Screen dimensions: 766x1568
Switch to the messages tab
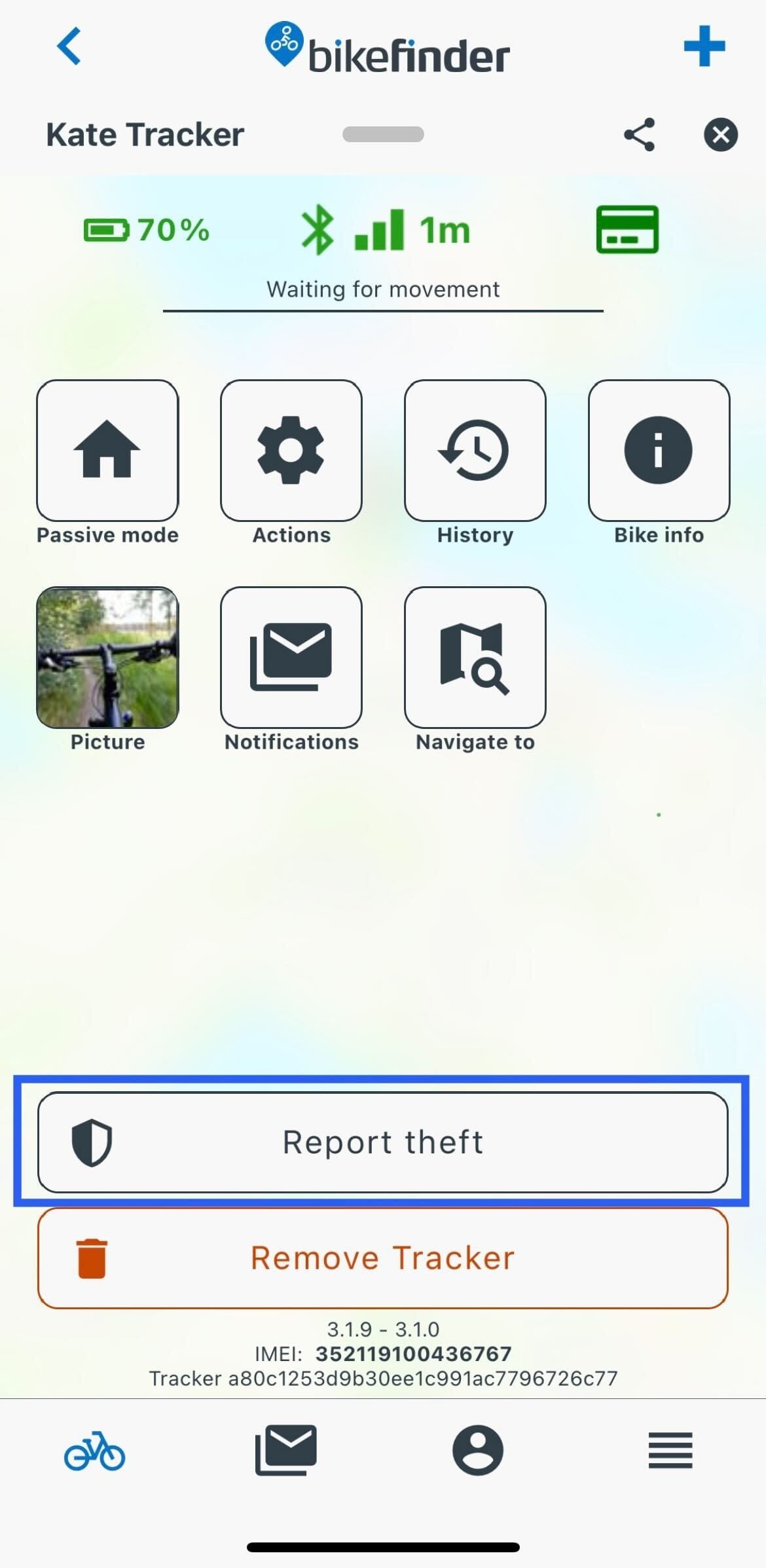(286, 1450)
